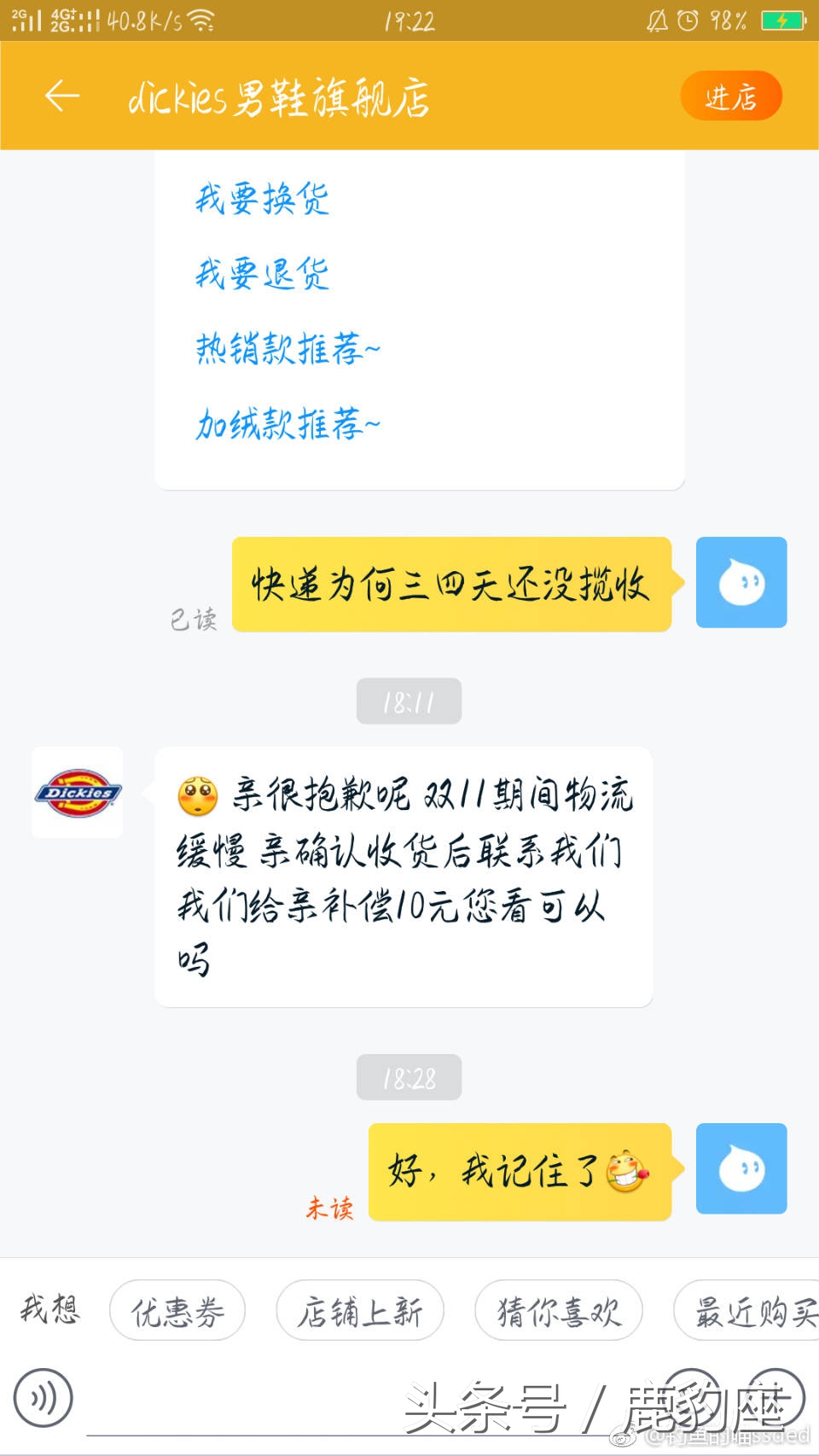This screenshot has width=819, height=1456.
Task: Open the Dickies store avatar
Action: coord(77,794)
